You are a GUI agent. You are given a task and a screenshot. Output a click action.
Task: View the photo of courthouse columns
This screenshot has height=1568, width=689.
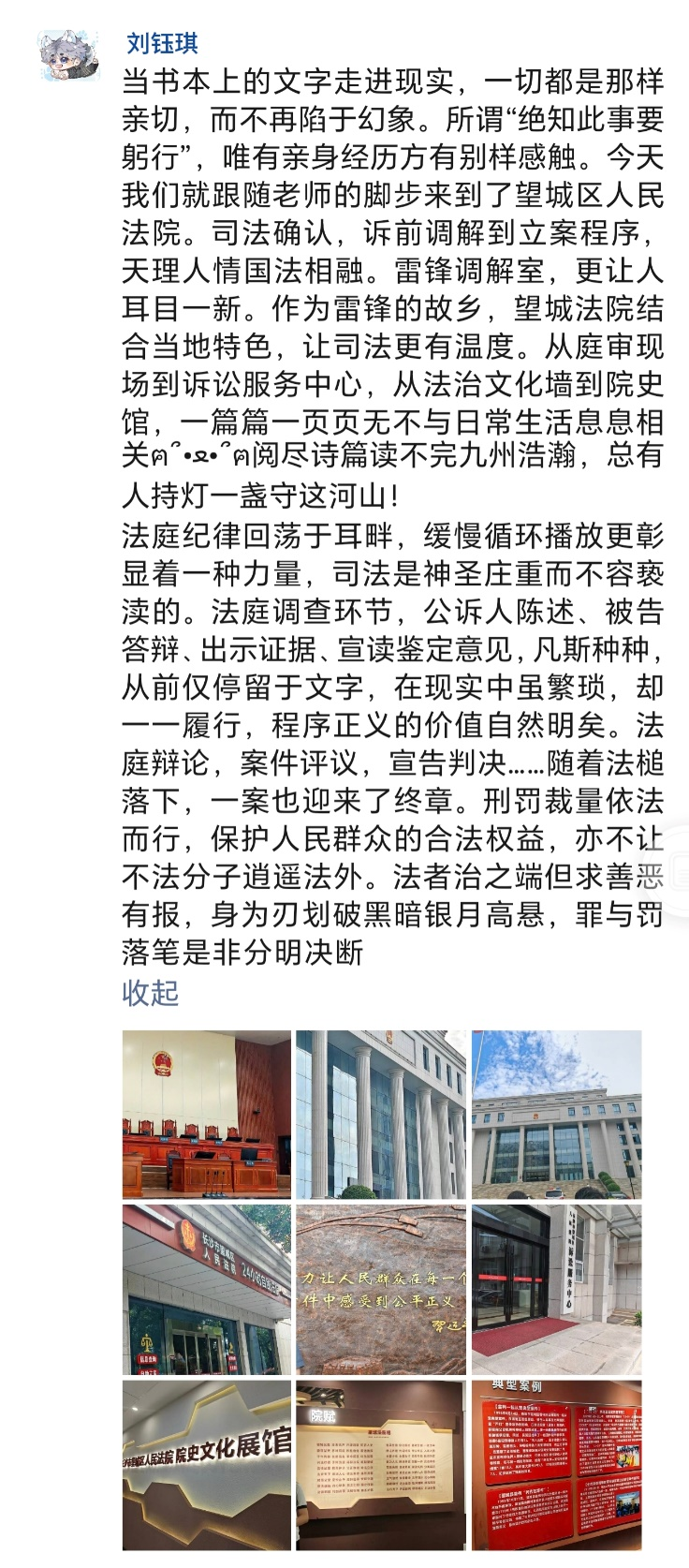[380, 1115]
